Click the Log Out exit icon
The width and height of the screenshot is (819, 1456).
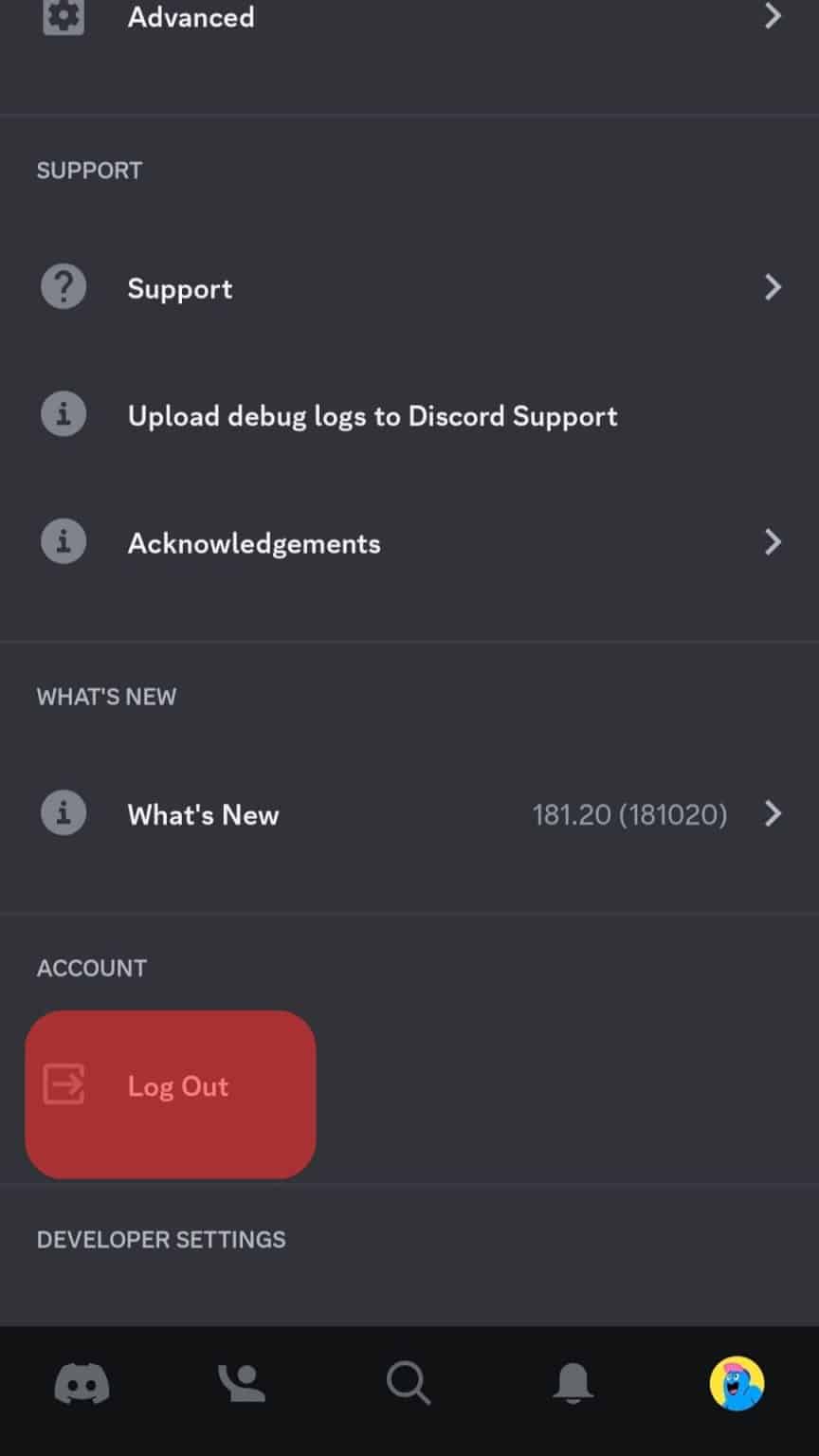(x=63, y=1086)
